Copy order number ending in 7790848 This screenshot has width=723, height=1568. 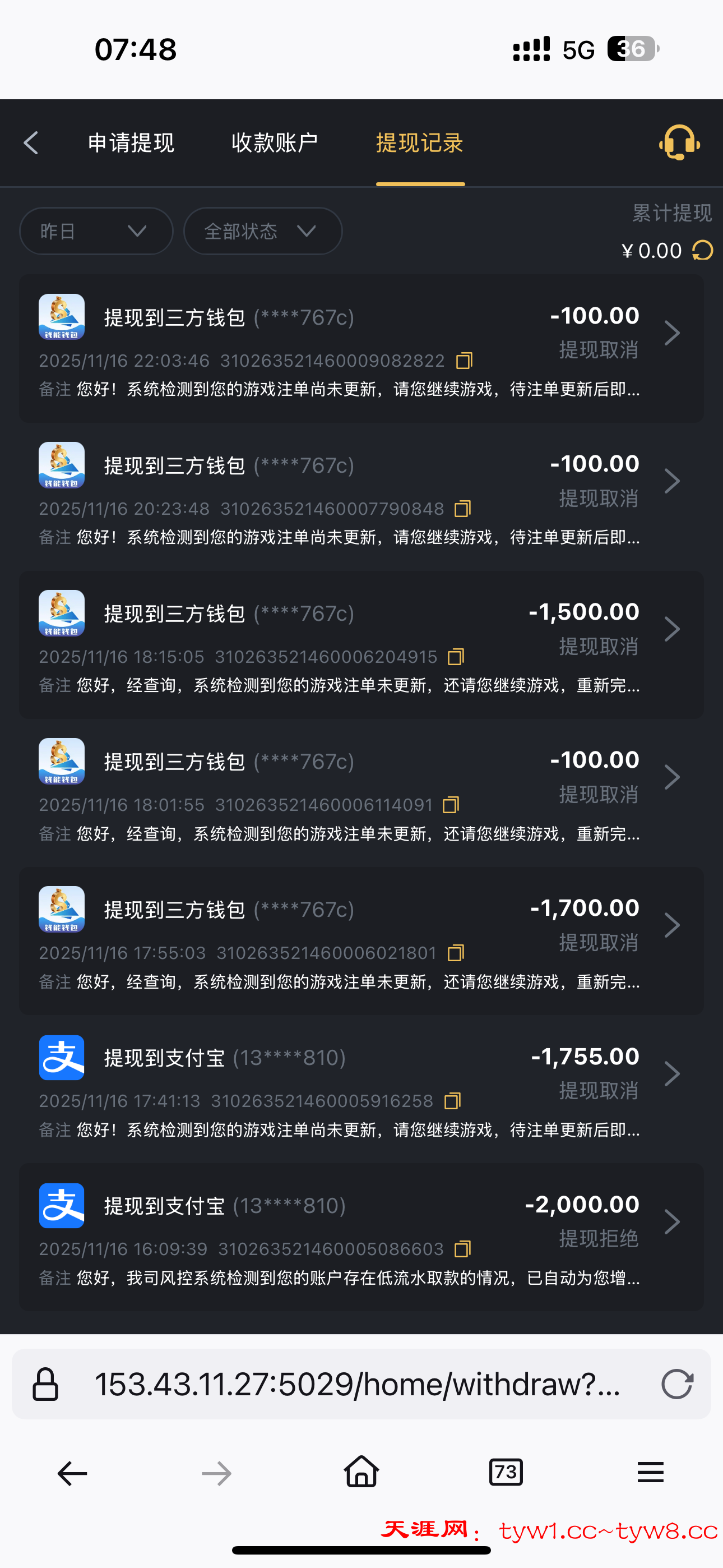[463, 509]
